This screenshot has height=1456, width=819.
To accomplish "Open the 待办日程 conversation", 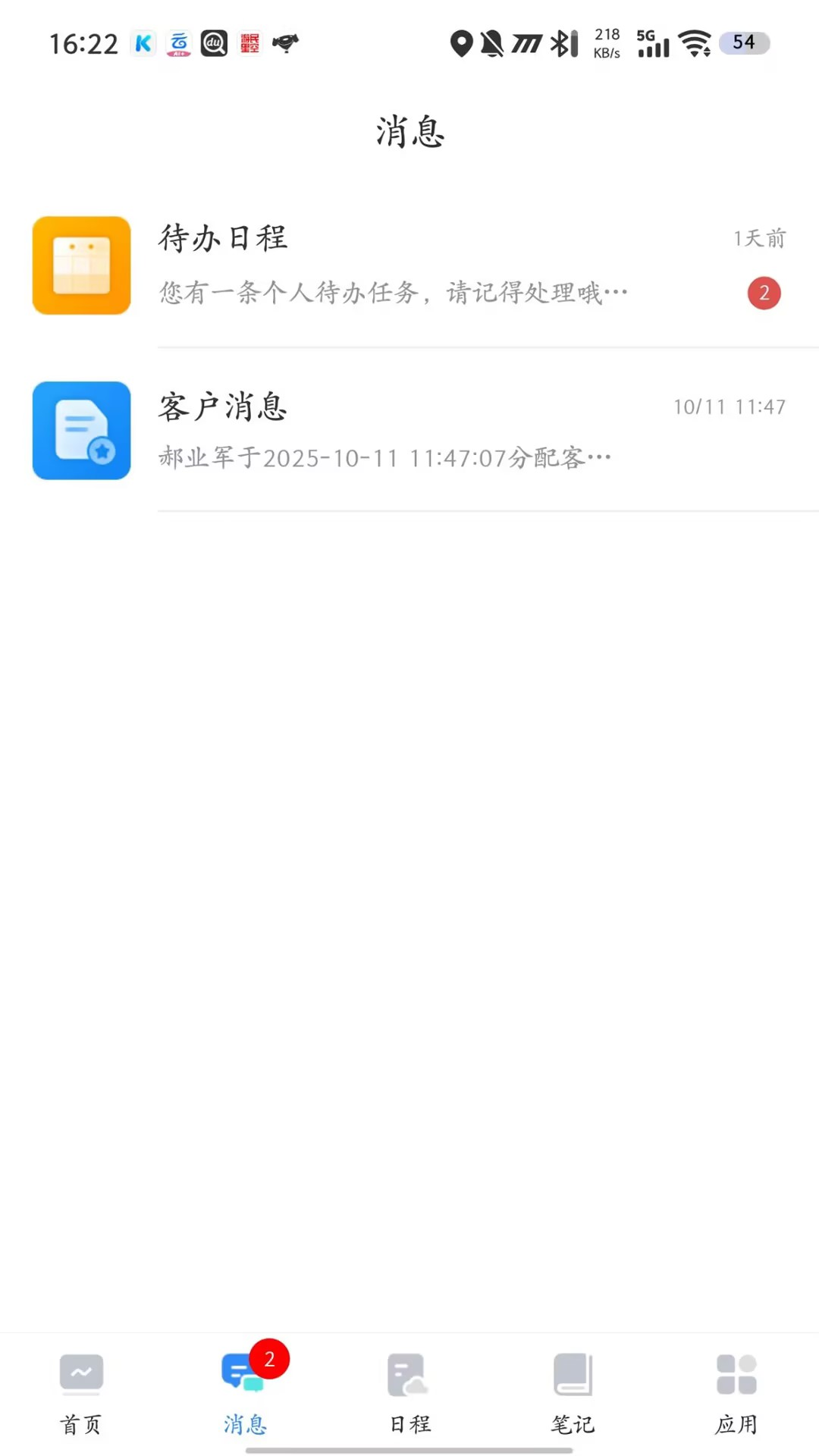I will pyautogui.click(x=409, y=265).
